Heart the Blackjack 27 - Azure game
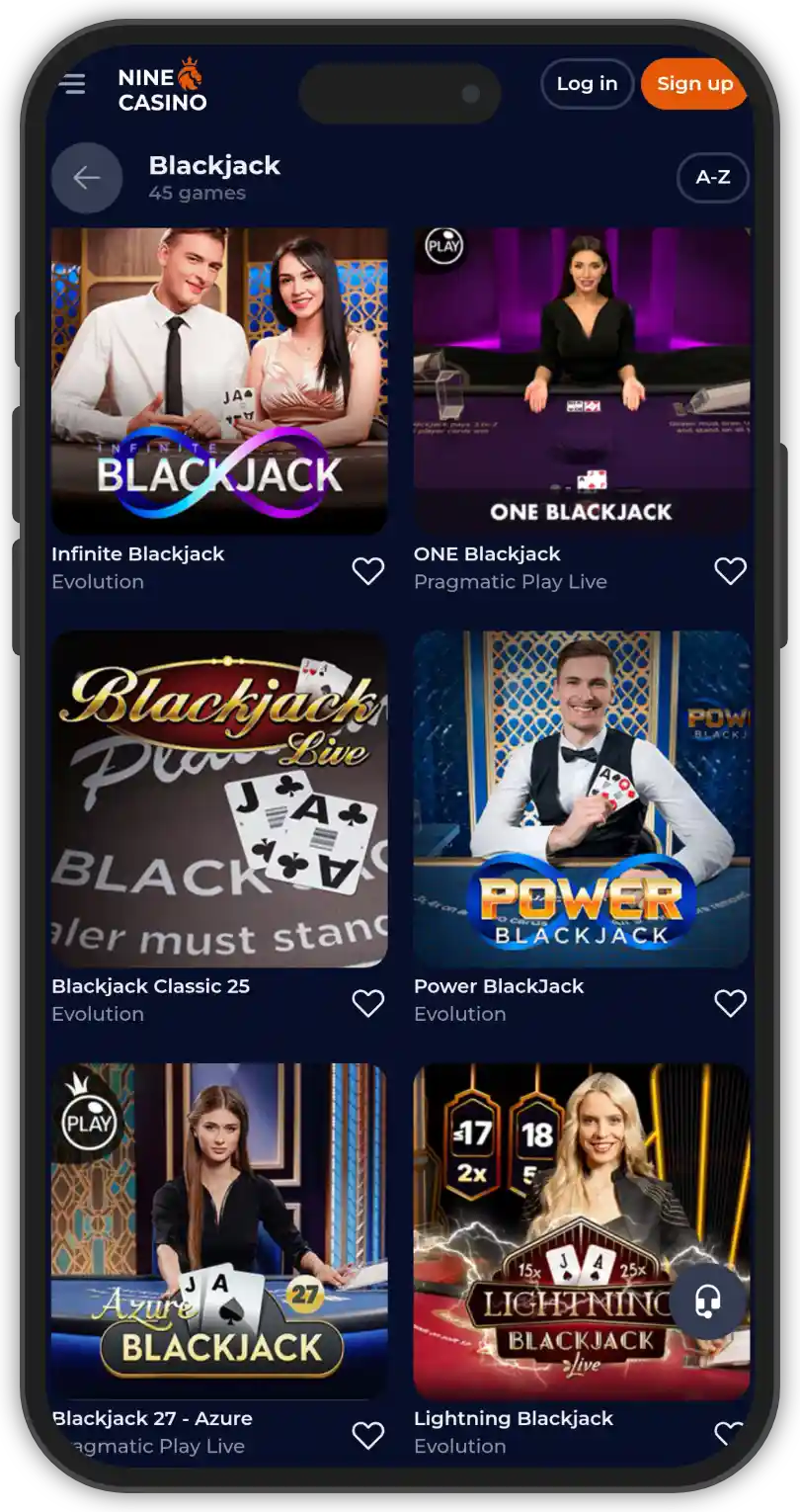This screenshot has height=1512, width=800. 368,1435
